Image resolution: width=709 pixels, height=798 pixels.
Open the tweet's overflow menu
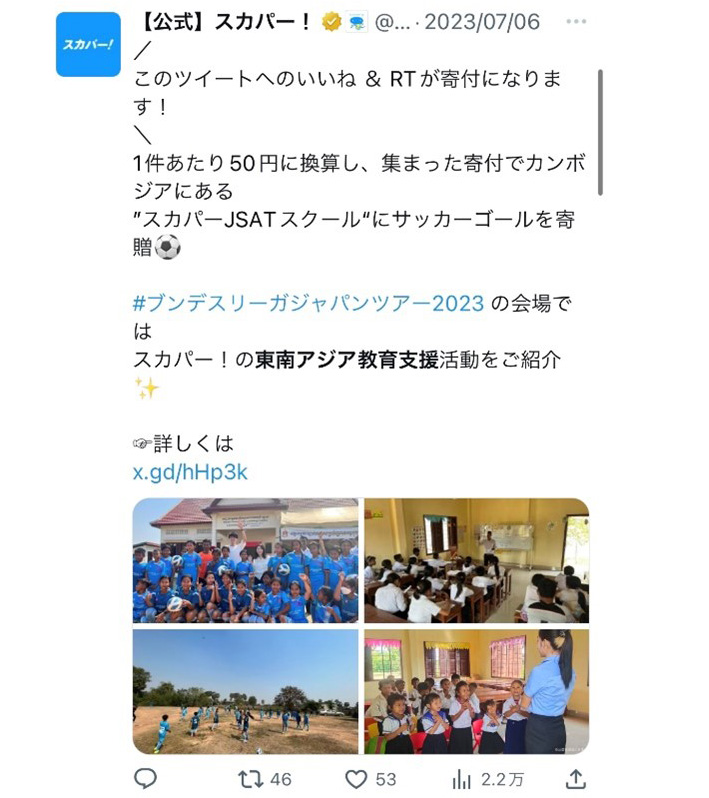[x=574, y=21]
